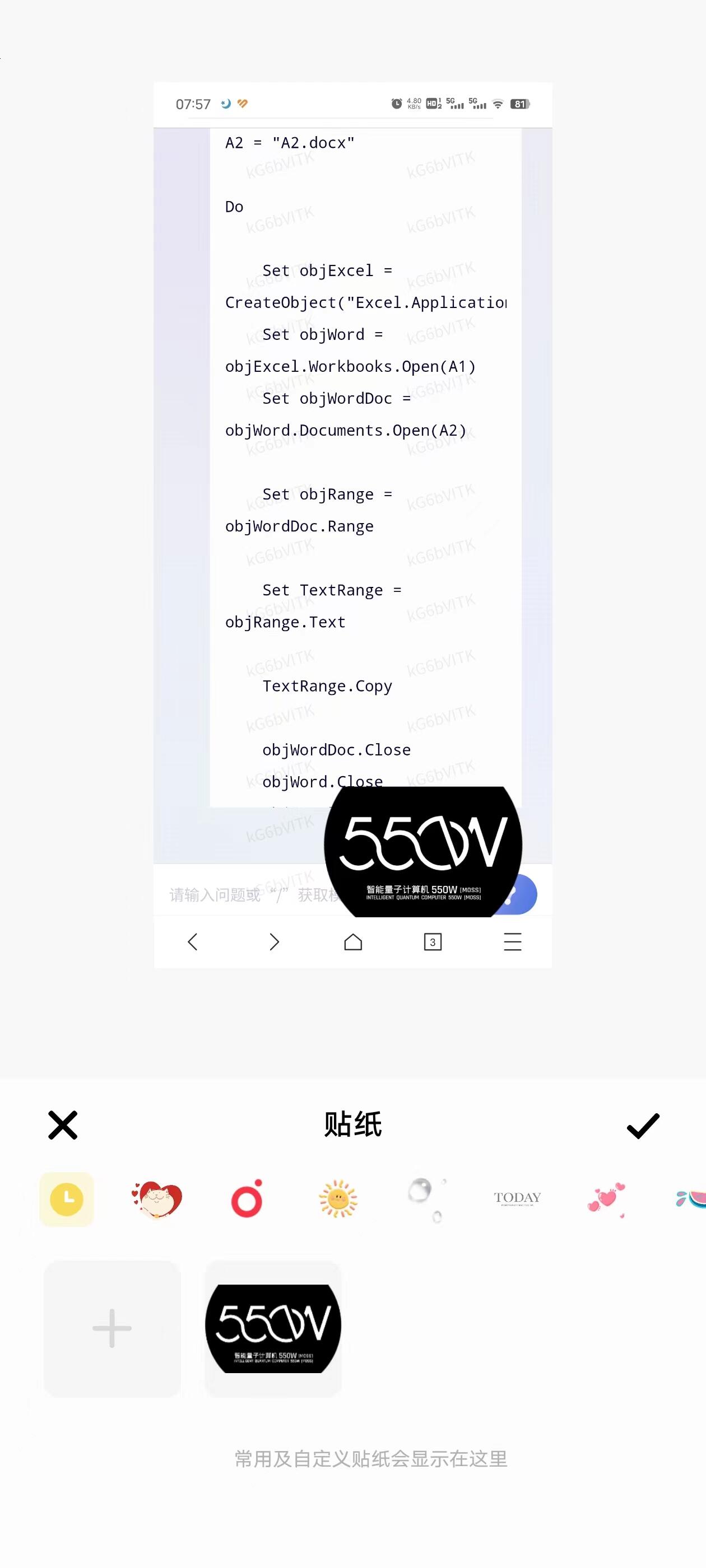This screenshot has height=1568, width=706.
Task: Switch to the lucky cat sticker pack
Action: pos(156,1198)
